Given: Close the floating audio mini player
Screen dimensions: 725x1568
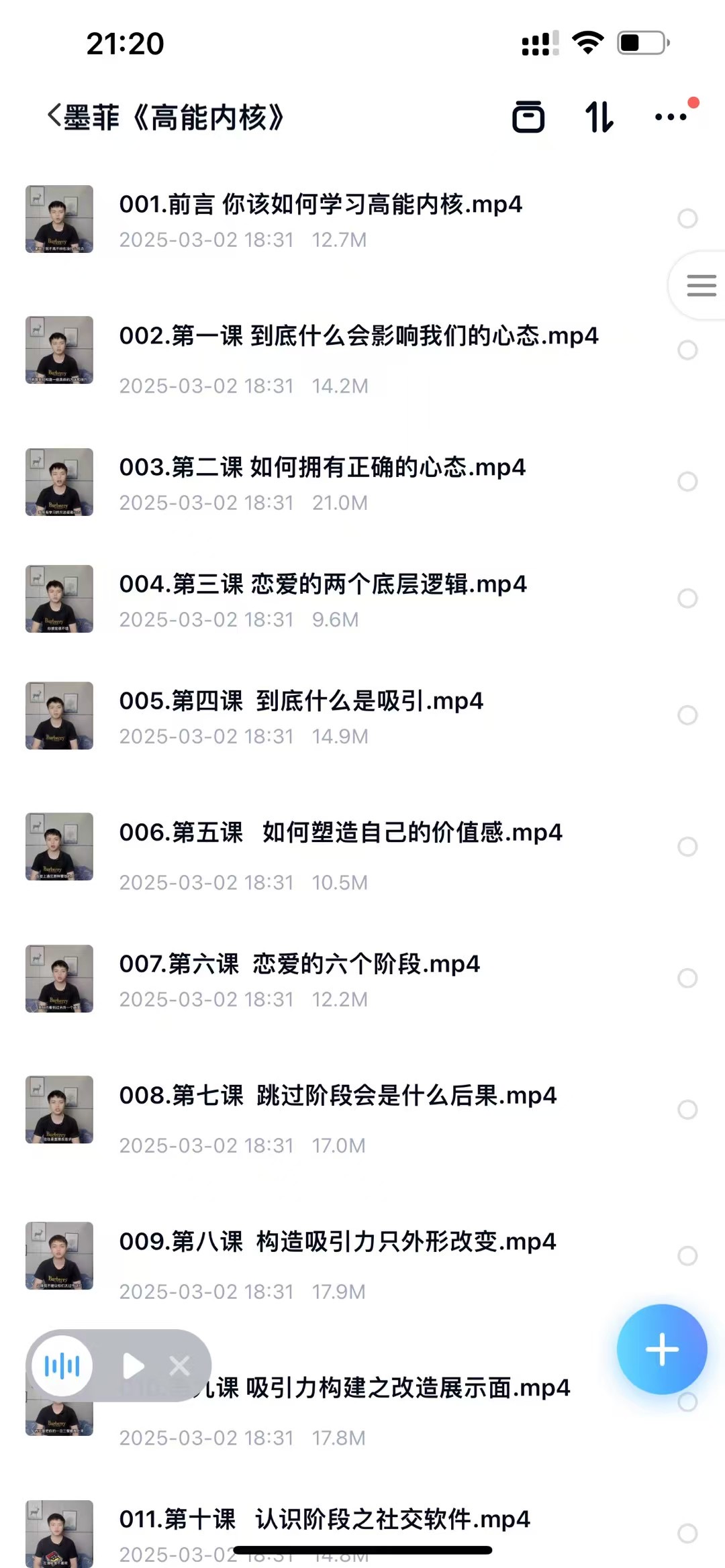Looking at the screenshot, I should (x=180, y=1365).
